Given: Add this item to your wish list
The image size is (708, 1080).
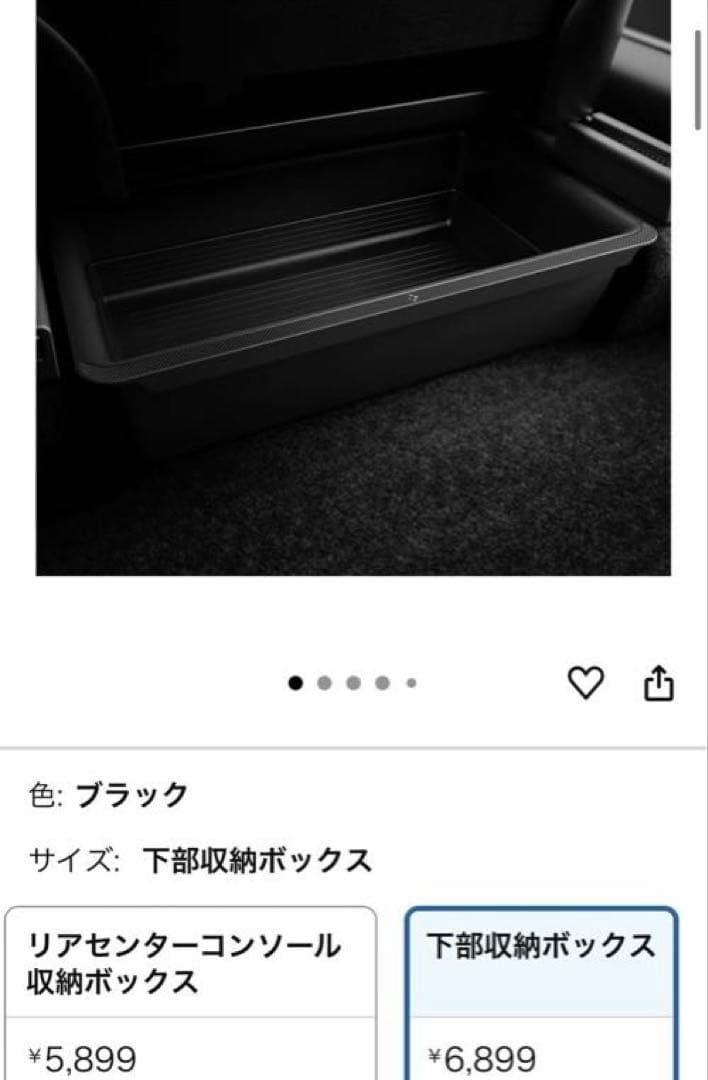Looking at the screenshot, I should (586, 683).
